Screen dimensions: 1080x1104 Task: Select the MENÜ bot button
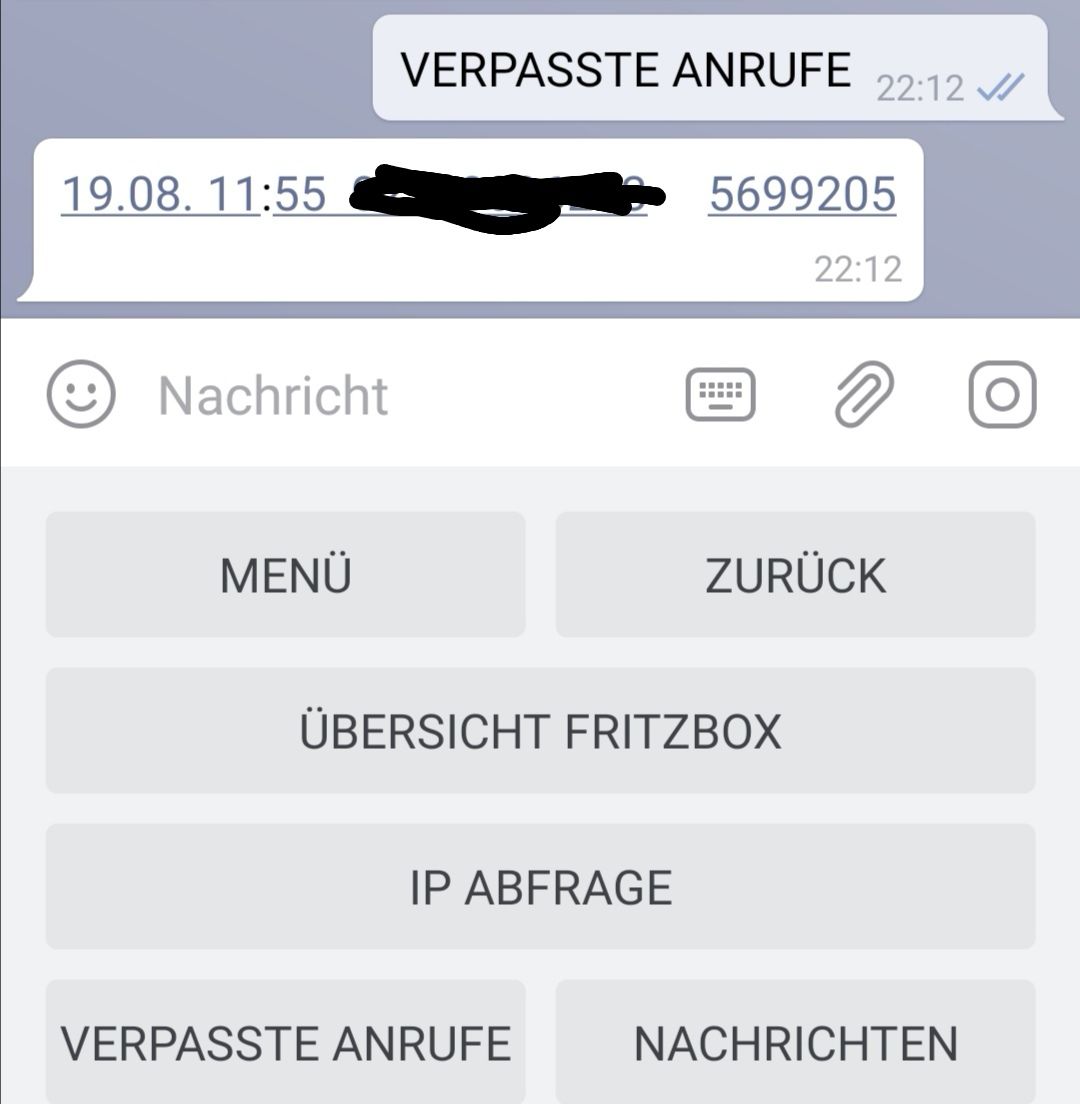[286, 575]
